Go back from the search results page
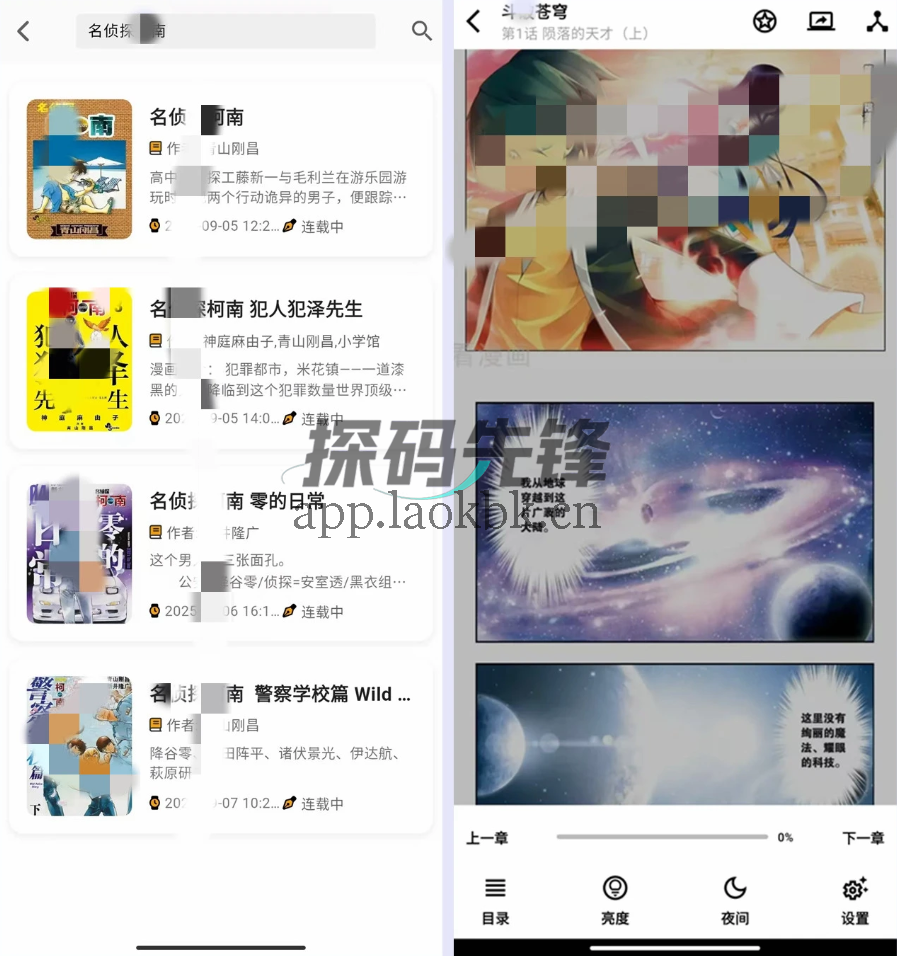897x956 pixels. pos(24,31)
